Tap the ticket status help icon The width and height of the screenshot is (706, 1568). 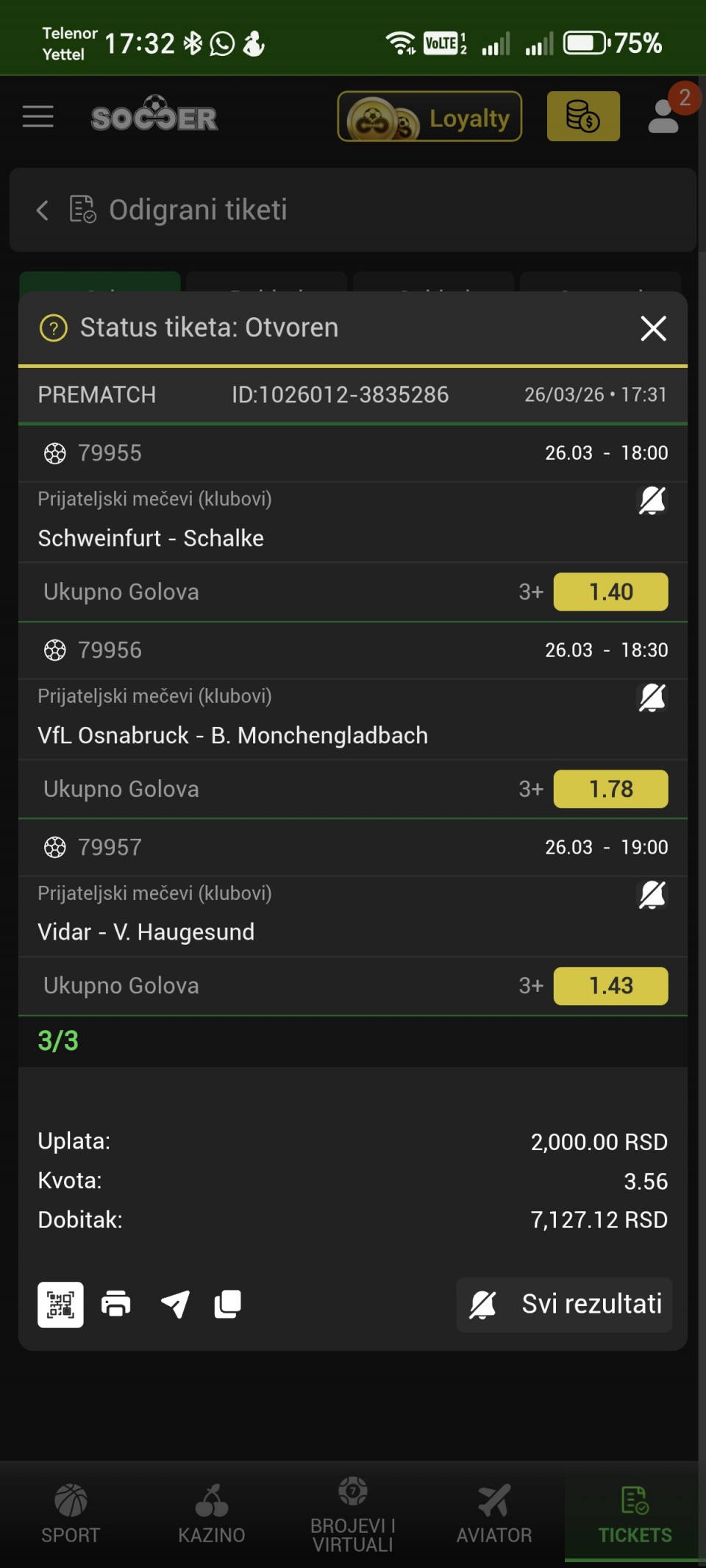pos(54,328)
